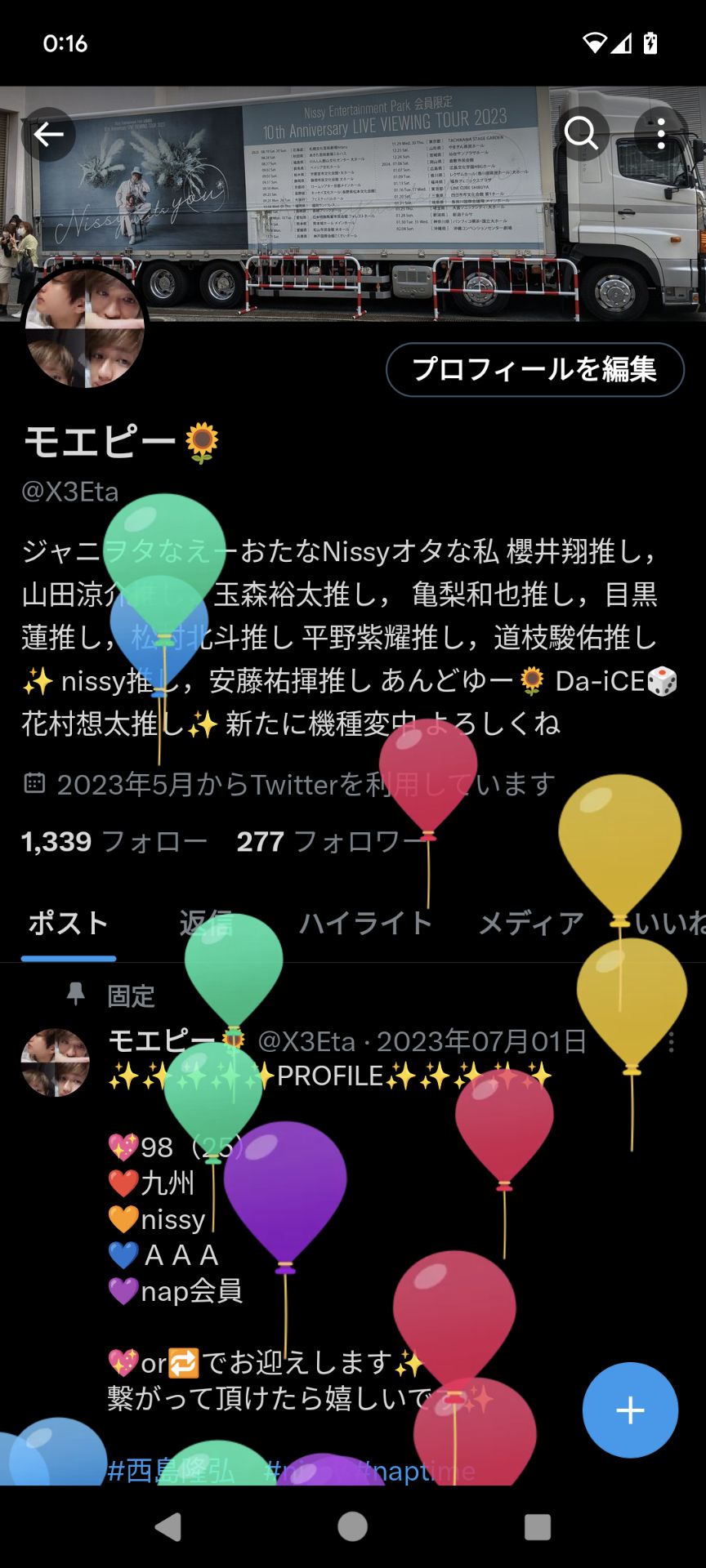This screenshot has width=706, height=1568.
Task: Switch to the メディア tab
Action: coord(531,924)
